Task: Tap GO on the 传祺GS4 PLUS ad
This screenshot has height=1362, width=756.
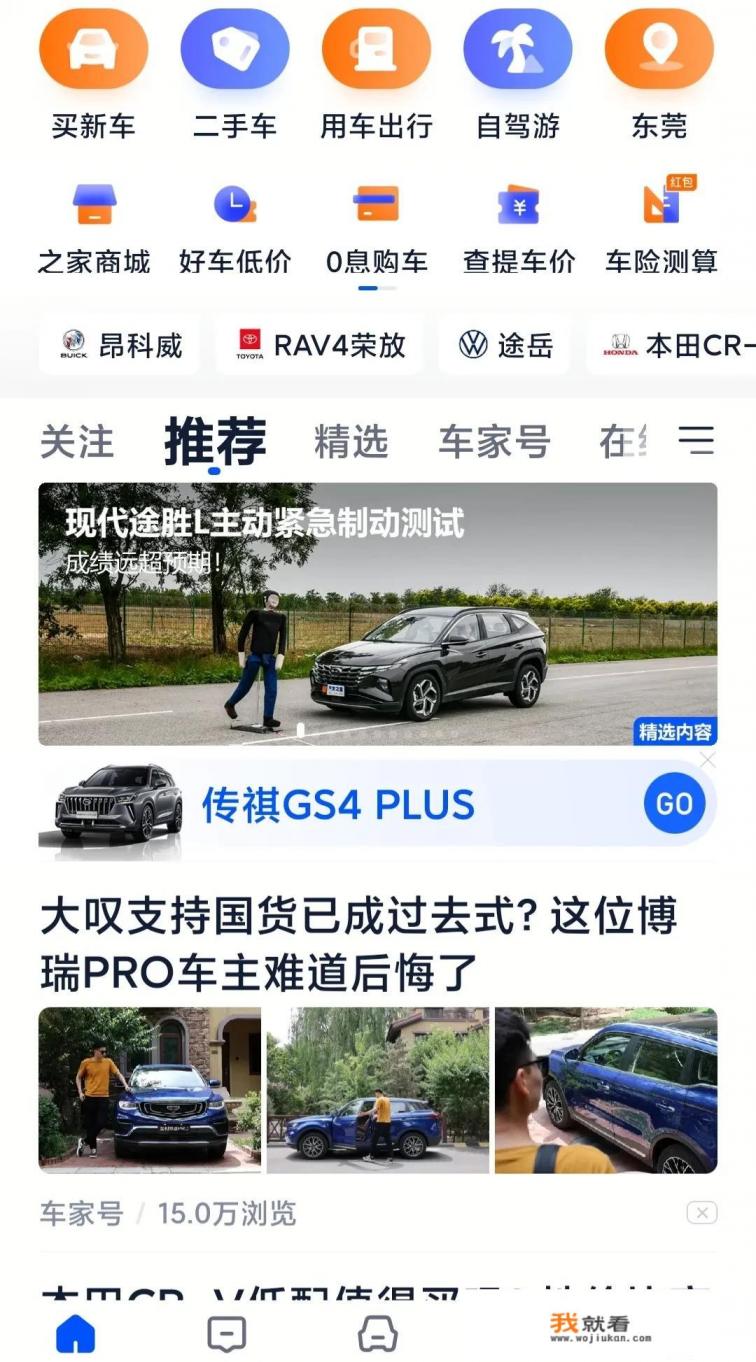Action: click(x=674, y=804)
